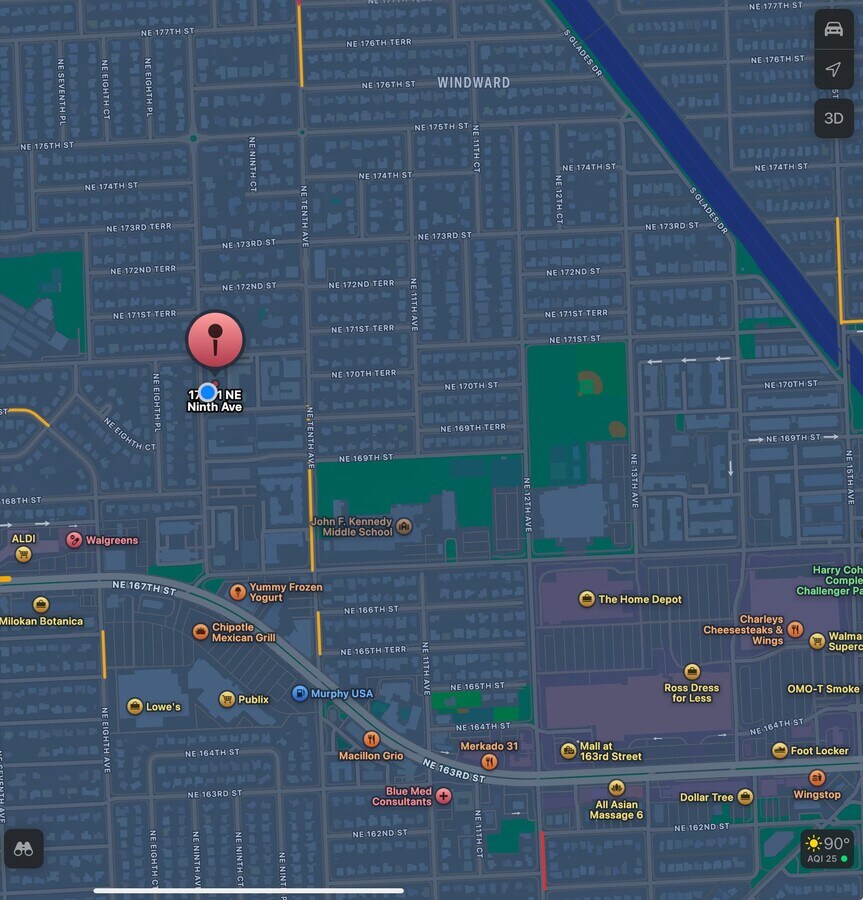The image size is (863, 900).
Task: Open Lowe's place marker
Action: point(134,707)
